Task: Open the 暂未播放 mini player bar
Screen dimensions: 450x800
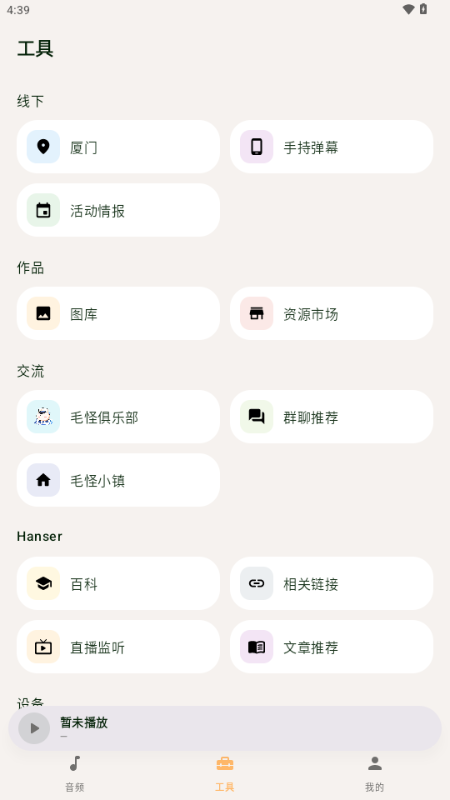Action: (x=224, y=728)
